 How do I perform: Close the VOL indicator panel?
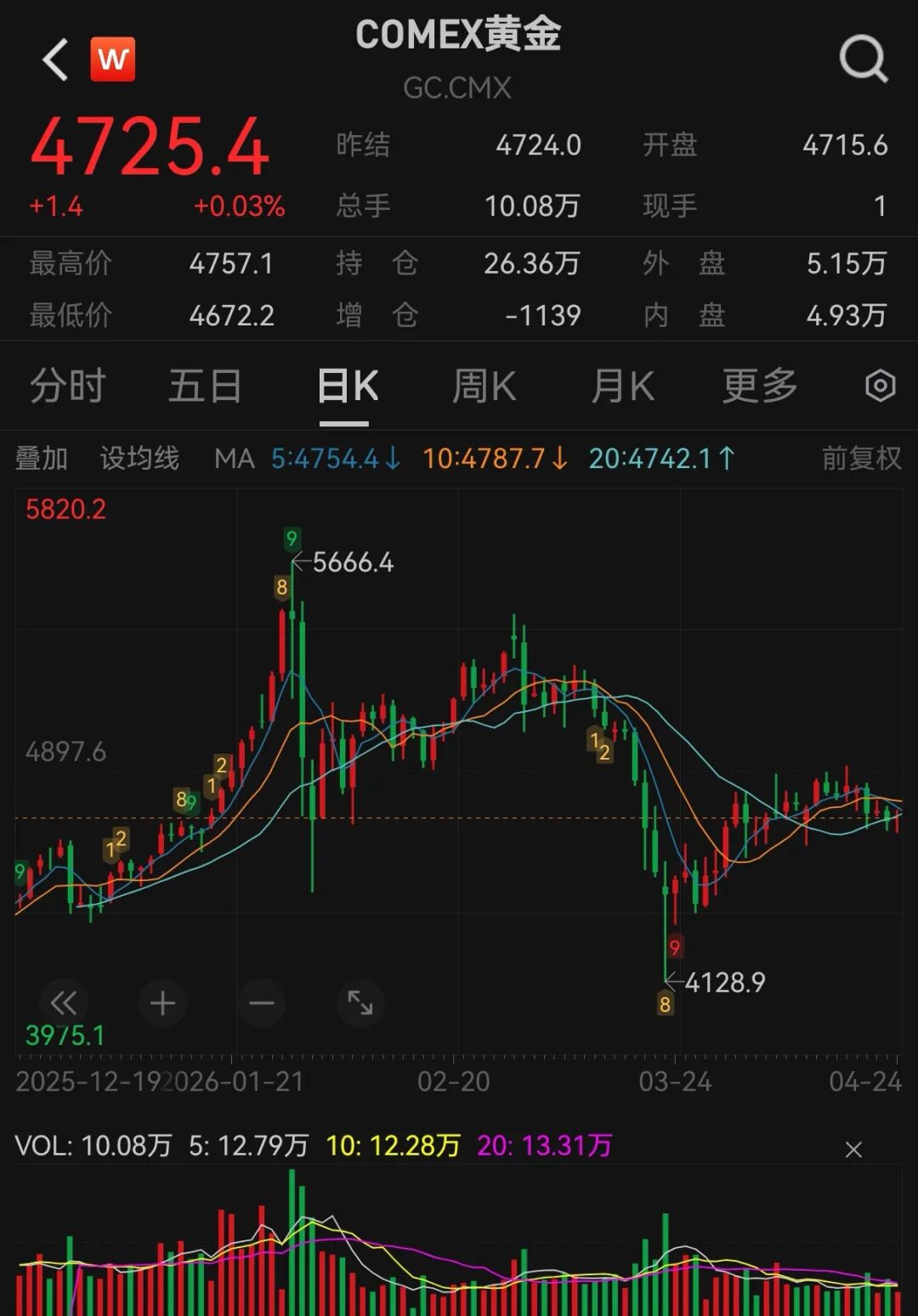[x=853, y=1149]
